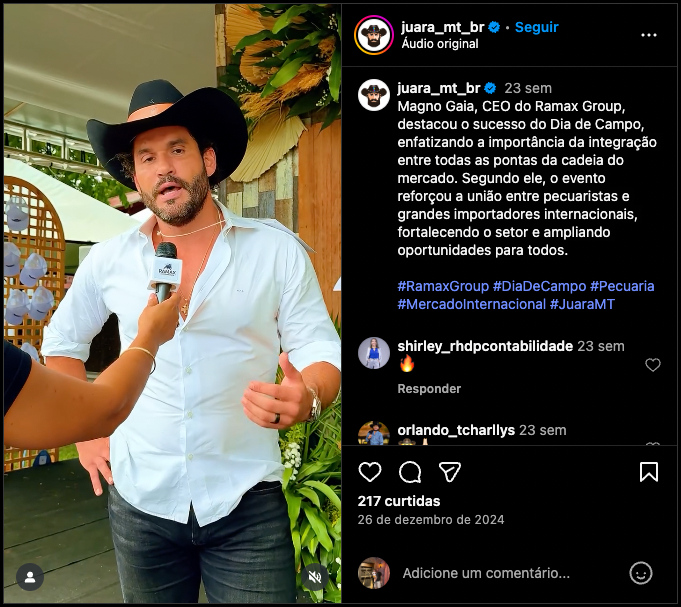View who liked via 217 curtidas
The width and height of the screenshot is (681, 607).
coord(399,501)
